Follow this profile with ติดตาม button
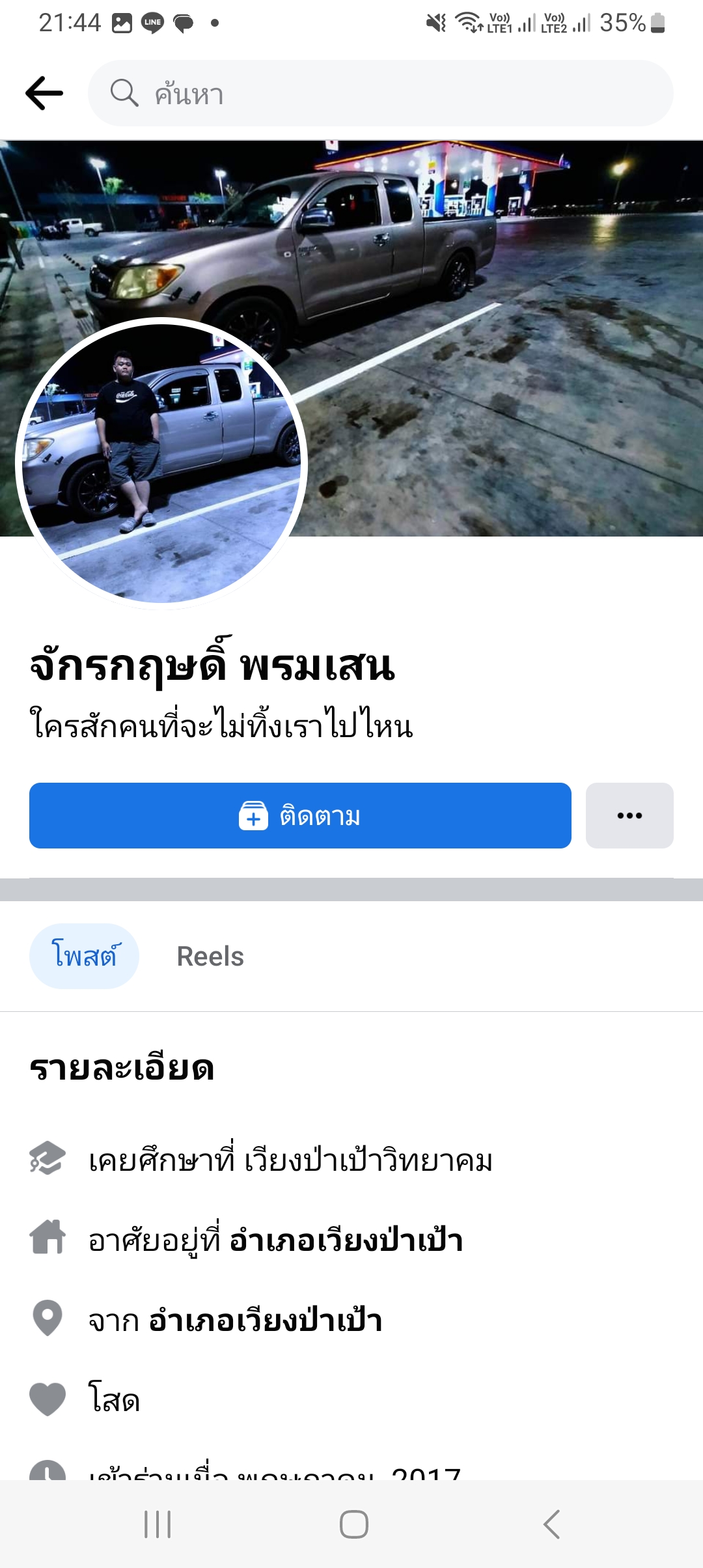This screenshot has width=703, height=1568. click(300, 815)
